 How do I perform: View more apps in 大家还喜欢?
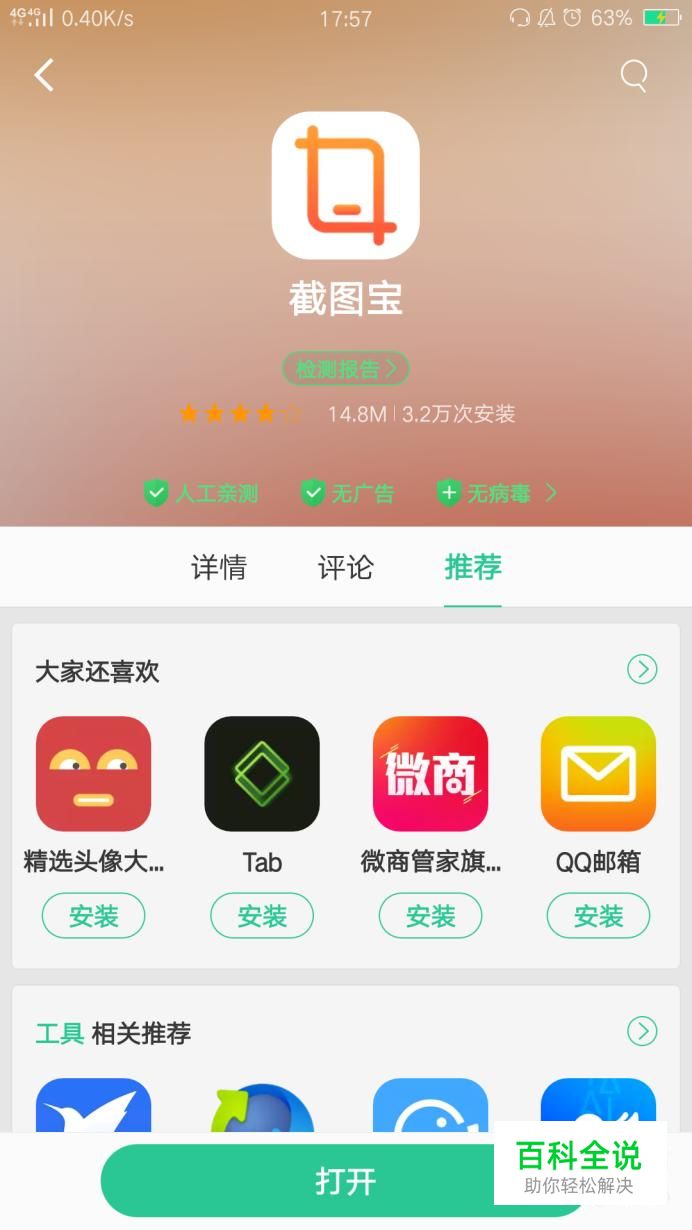[642, 669]
